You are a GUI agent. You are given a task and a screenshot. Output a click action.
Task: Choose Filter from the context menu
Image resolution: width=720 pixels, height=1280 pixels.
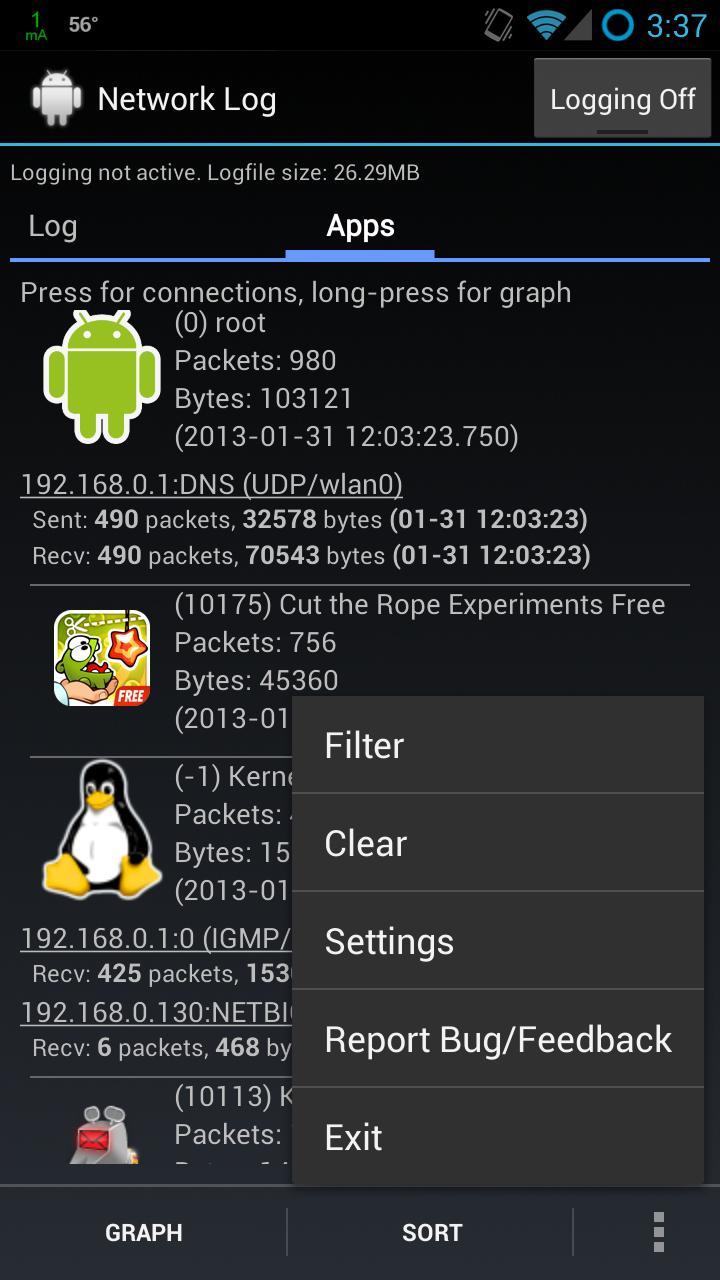pos(363,744)
